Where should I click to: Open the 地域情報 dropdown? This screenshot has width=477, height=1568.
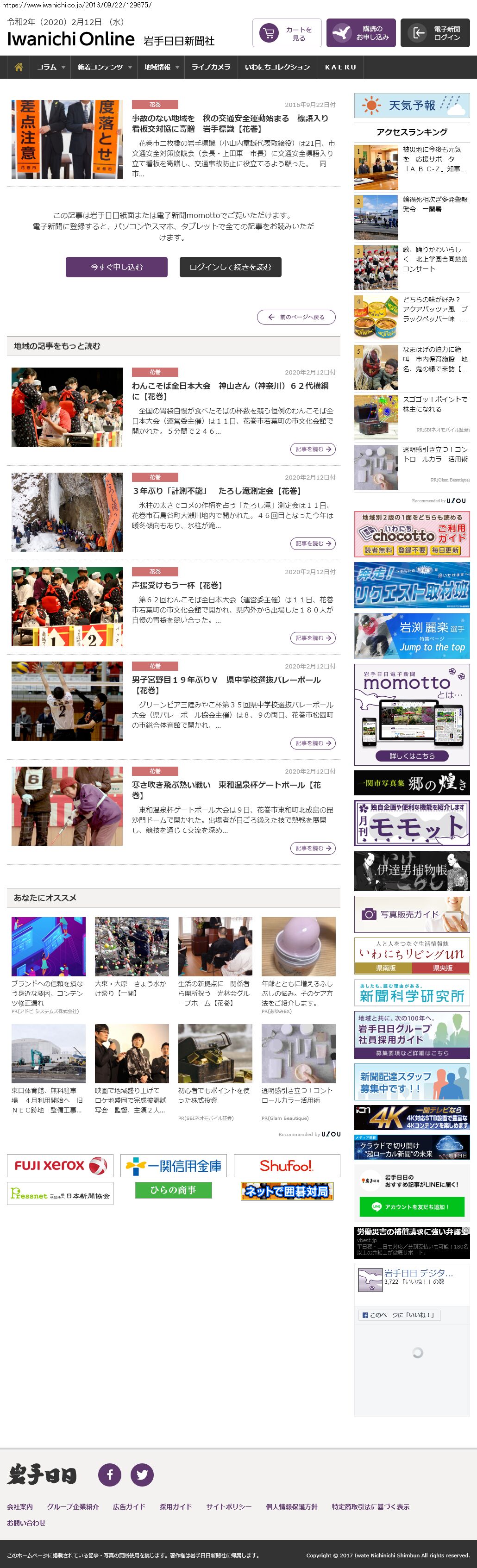162,67
